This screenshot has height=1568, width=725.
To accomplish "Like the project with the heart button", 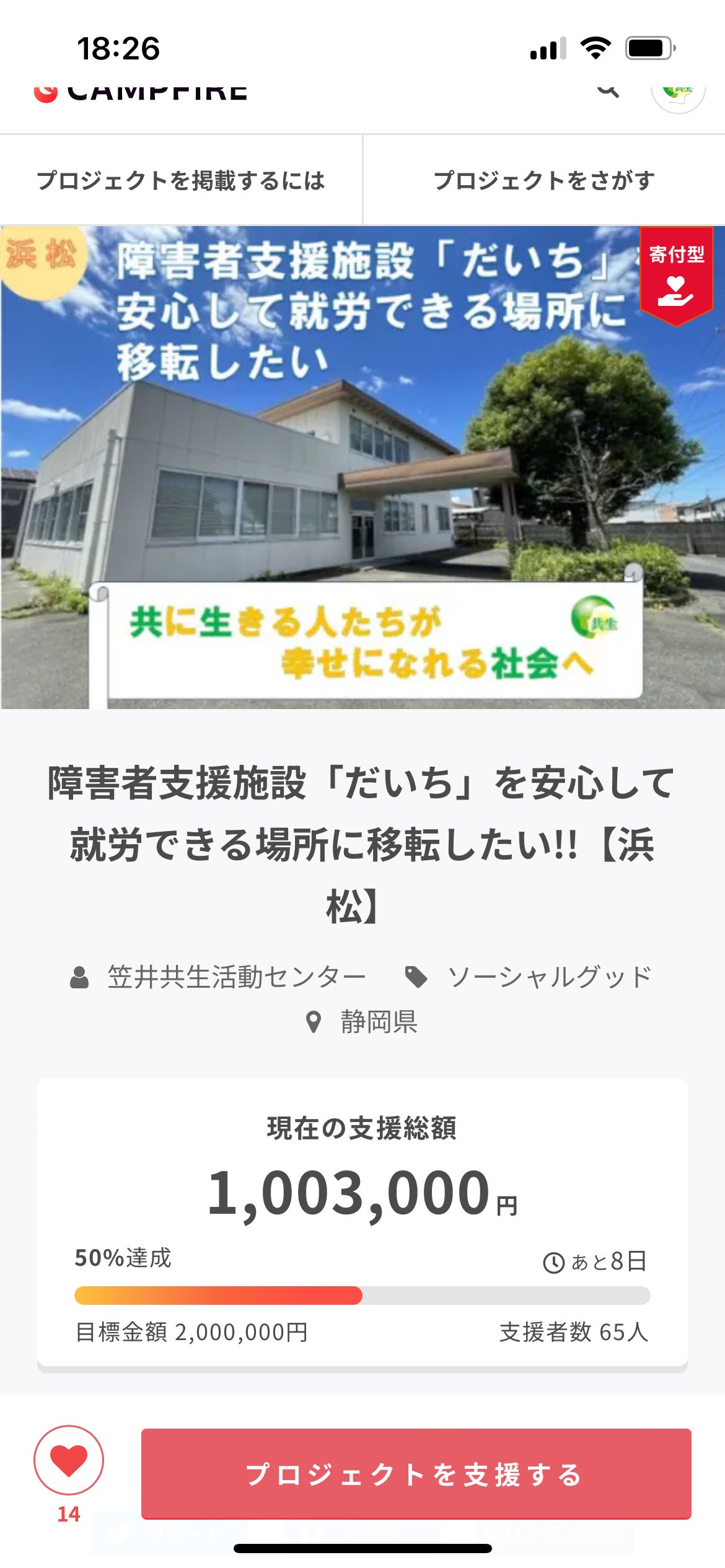I will pos(69,1460).
